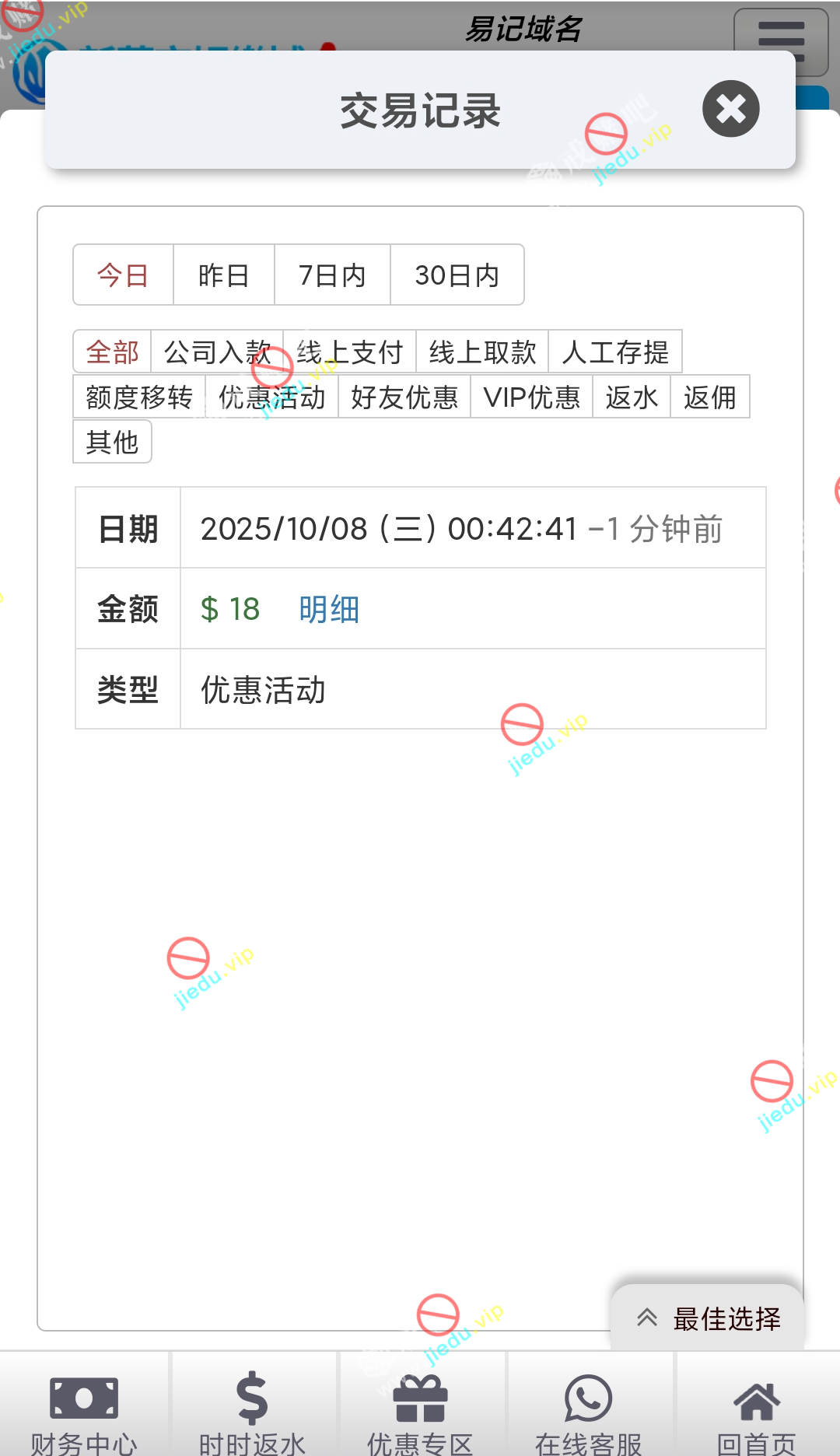
Task: Choose the 人工存提 filter
Action: pyautogui.click(x=614, y=352)
